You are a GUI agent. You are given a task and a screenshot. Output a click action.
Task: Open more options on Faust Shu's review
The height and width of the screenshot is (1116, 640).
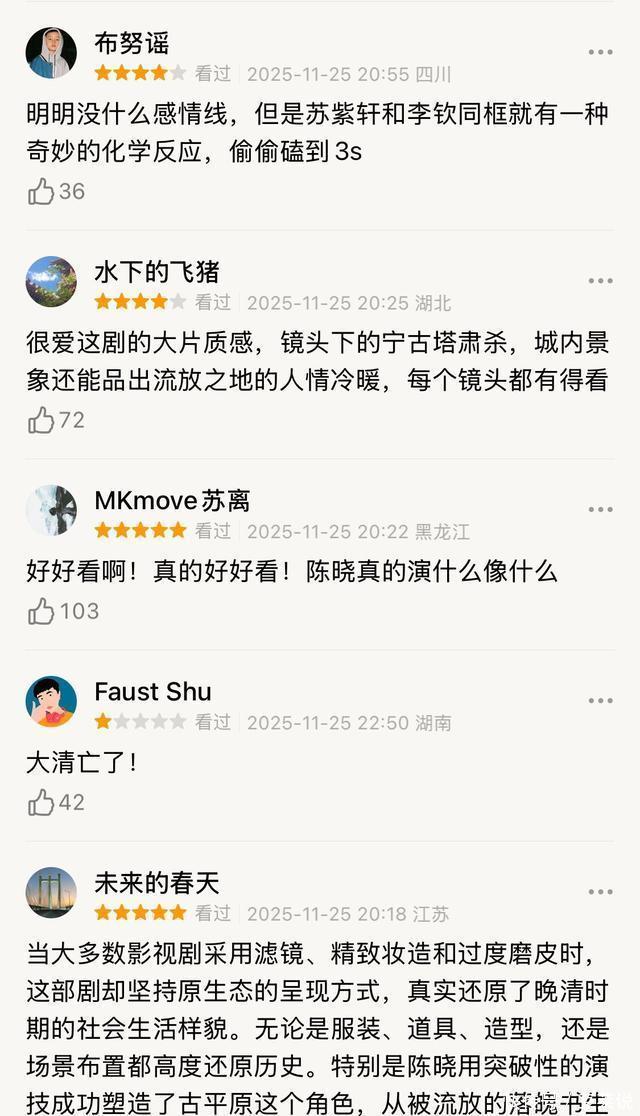point(600,701)
